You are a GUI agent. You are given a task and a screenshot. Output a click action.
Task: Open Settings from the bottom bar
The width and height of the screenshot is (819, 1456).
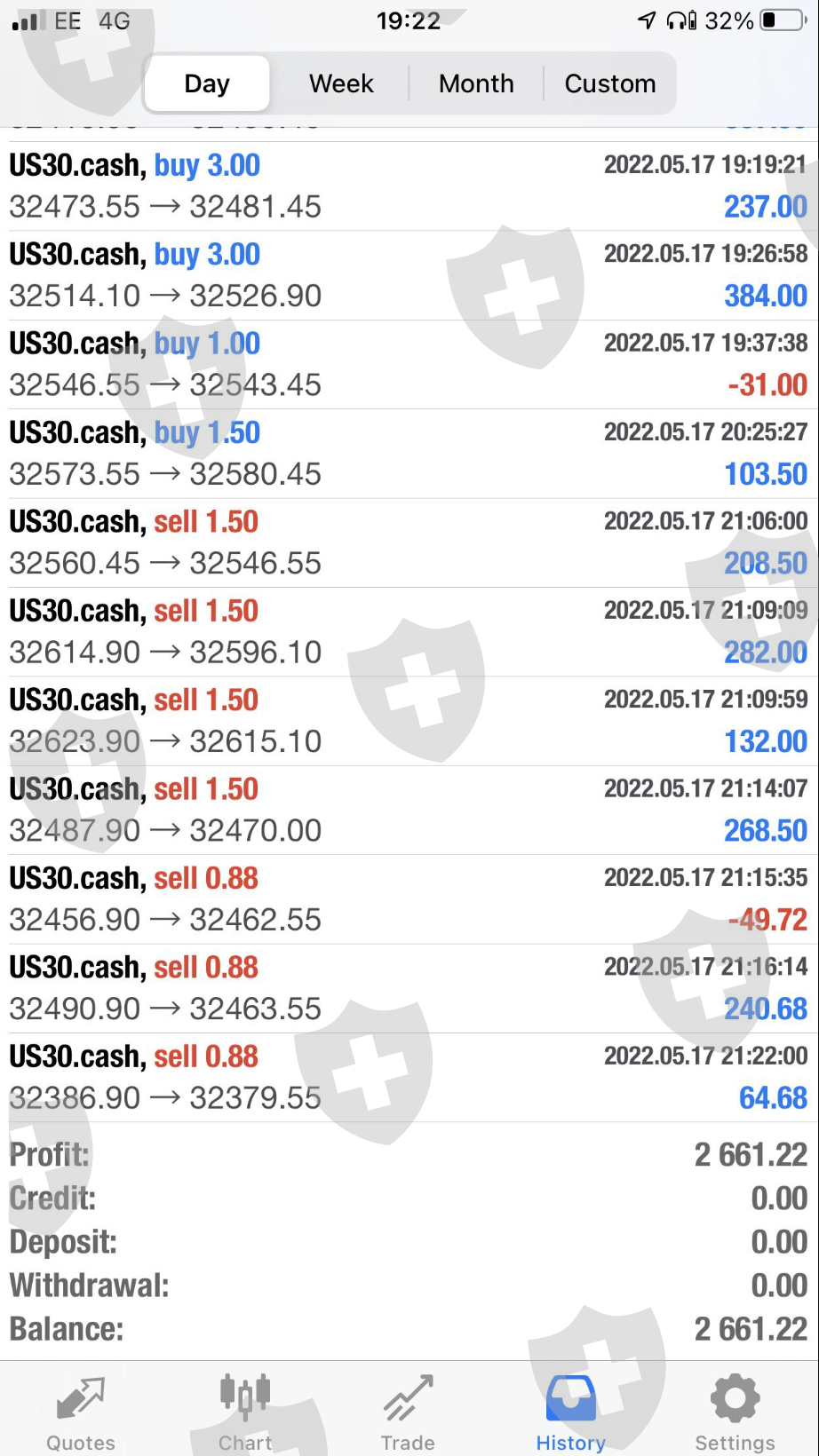click(x=735, y=1413)
